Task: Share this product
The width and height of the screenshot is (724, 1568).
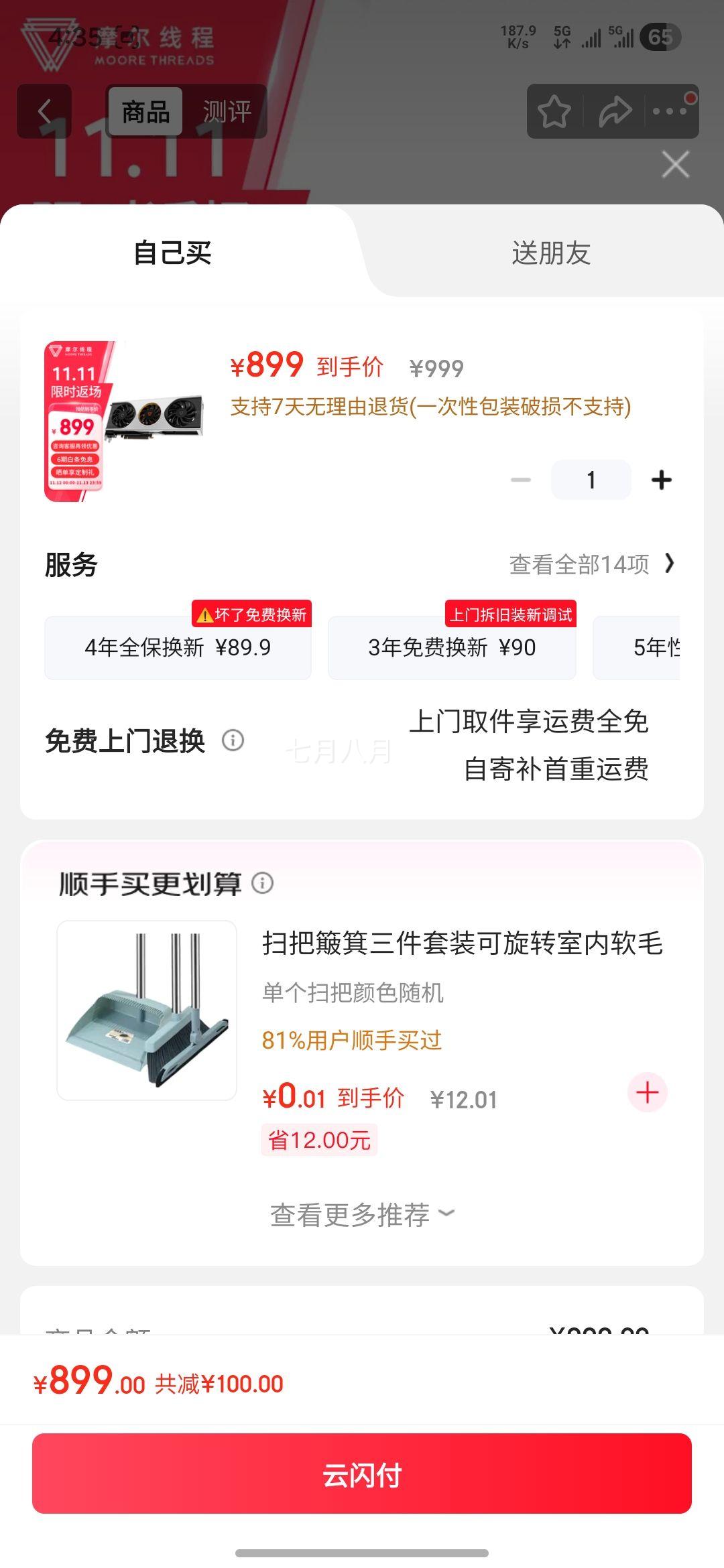Action: click(x=614, y=111)
